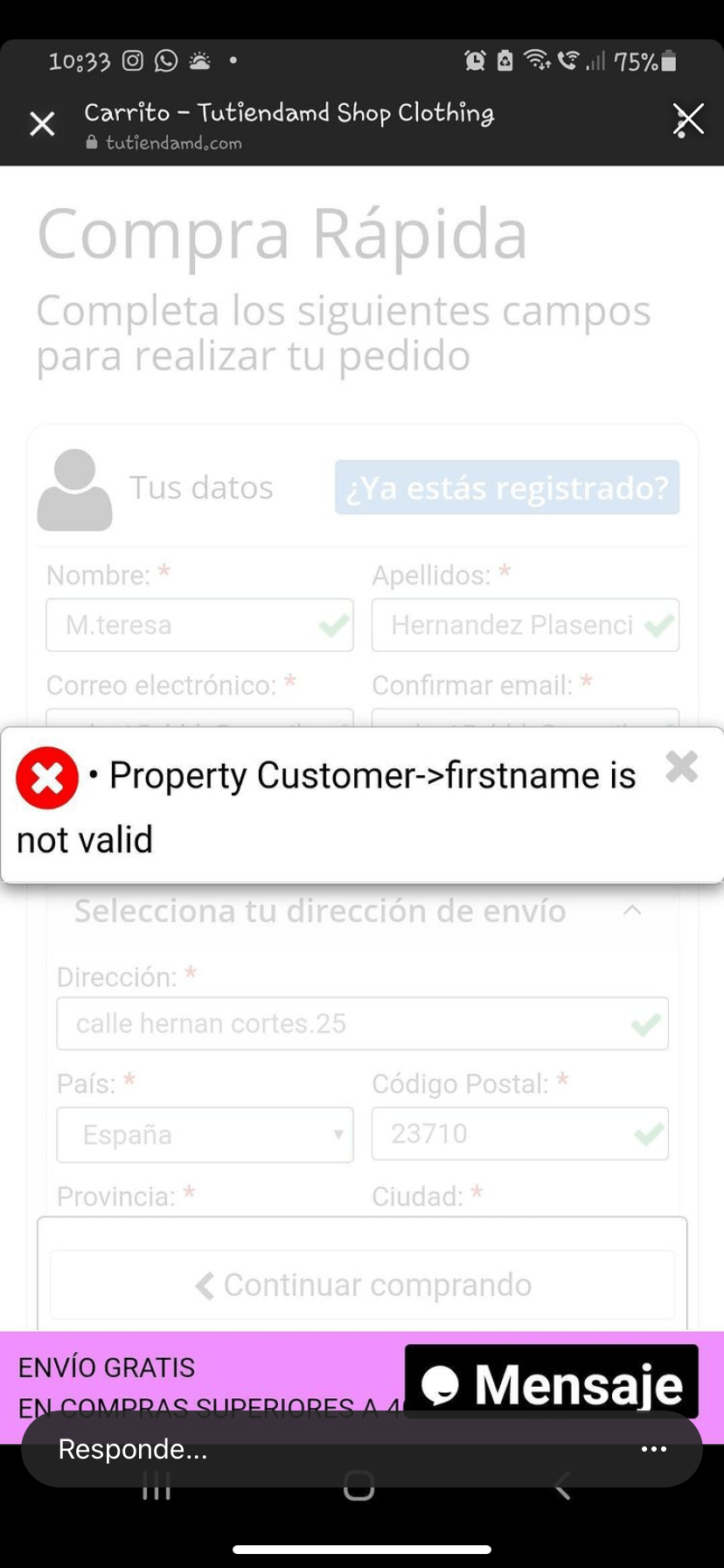
Task: Close the in-app browser tab
Action: point(42,123)
